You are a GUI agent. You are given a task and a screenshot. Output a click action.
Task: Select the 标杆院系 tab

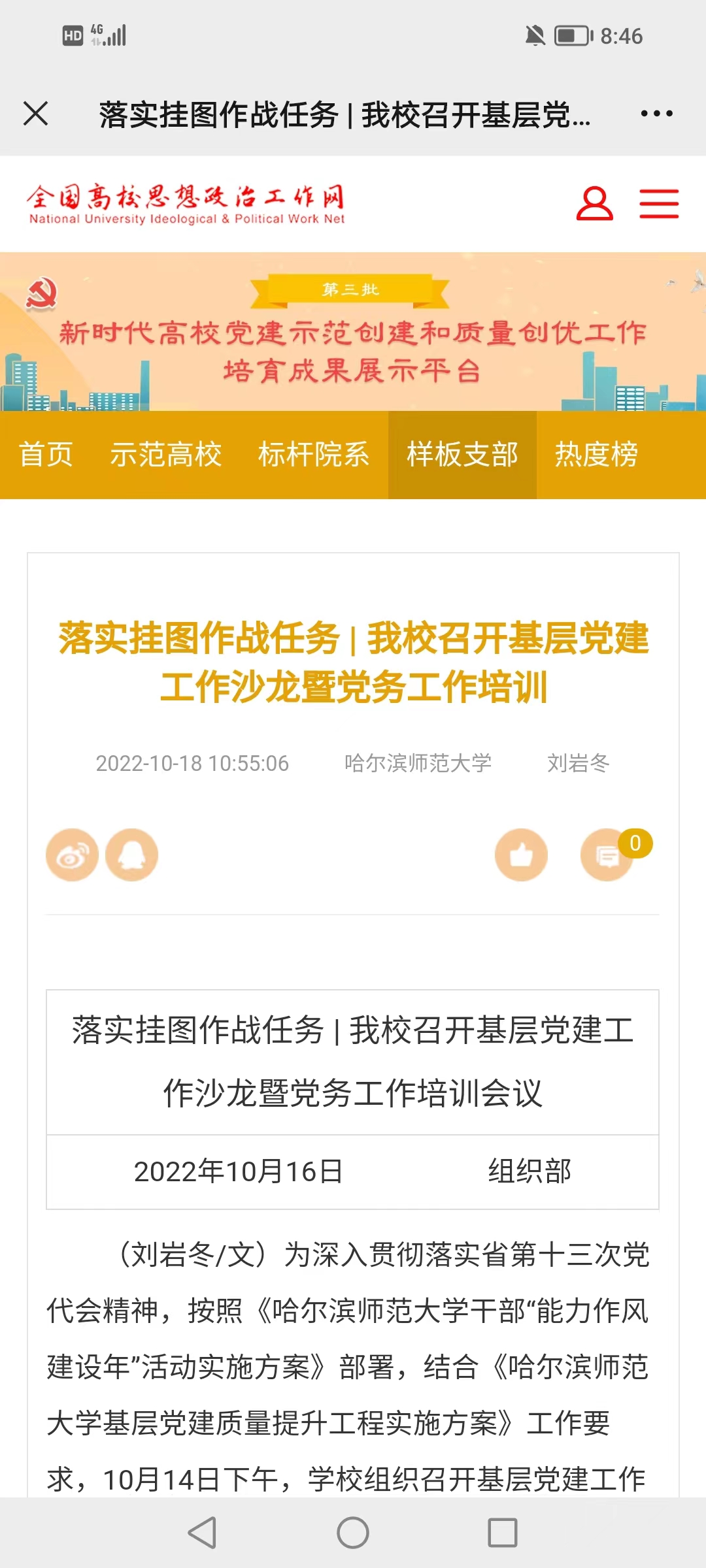coord(314,455)
